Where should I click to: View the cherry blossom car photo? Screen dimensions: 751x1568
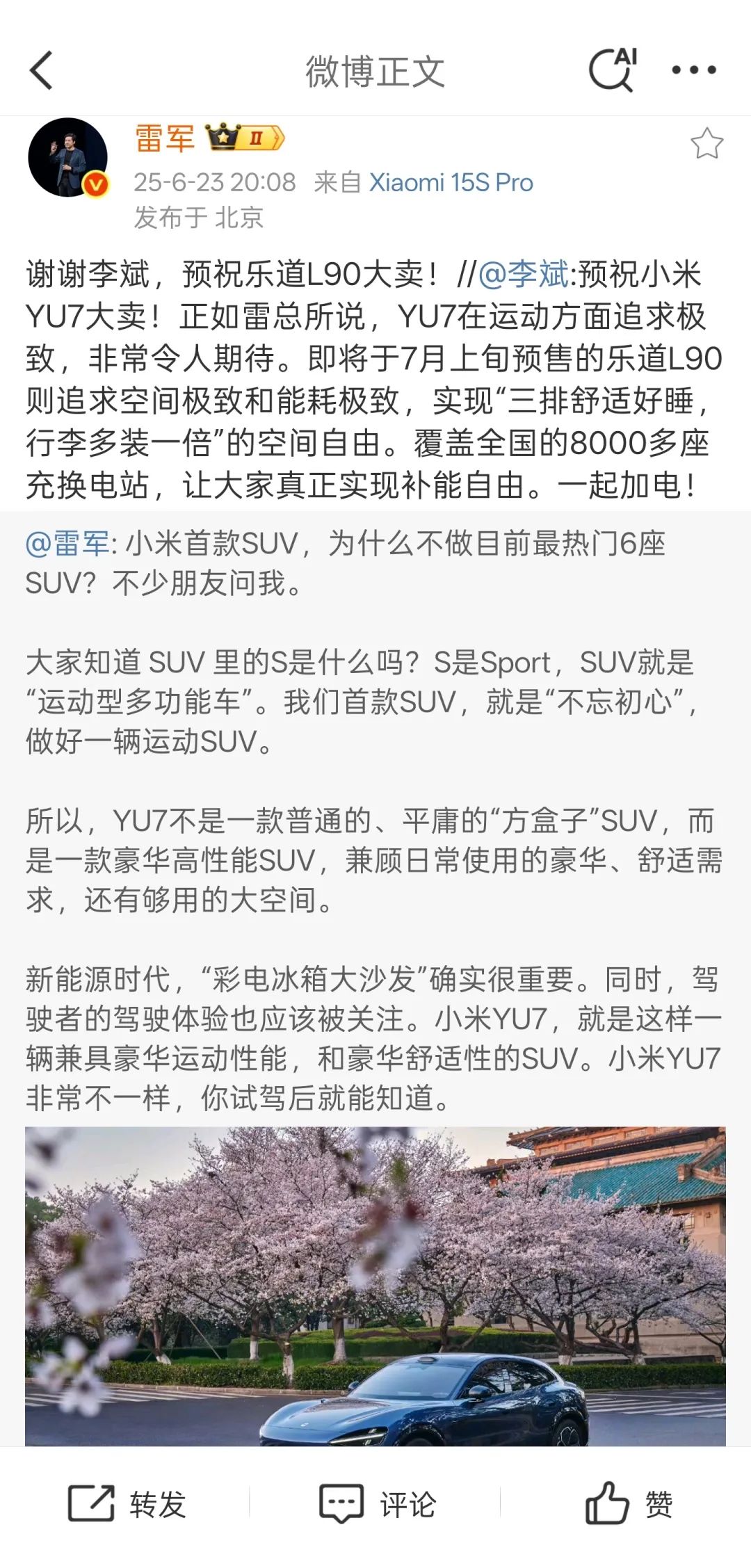375,1285
